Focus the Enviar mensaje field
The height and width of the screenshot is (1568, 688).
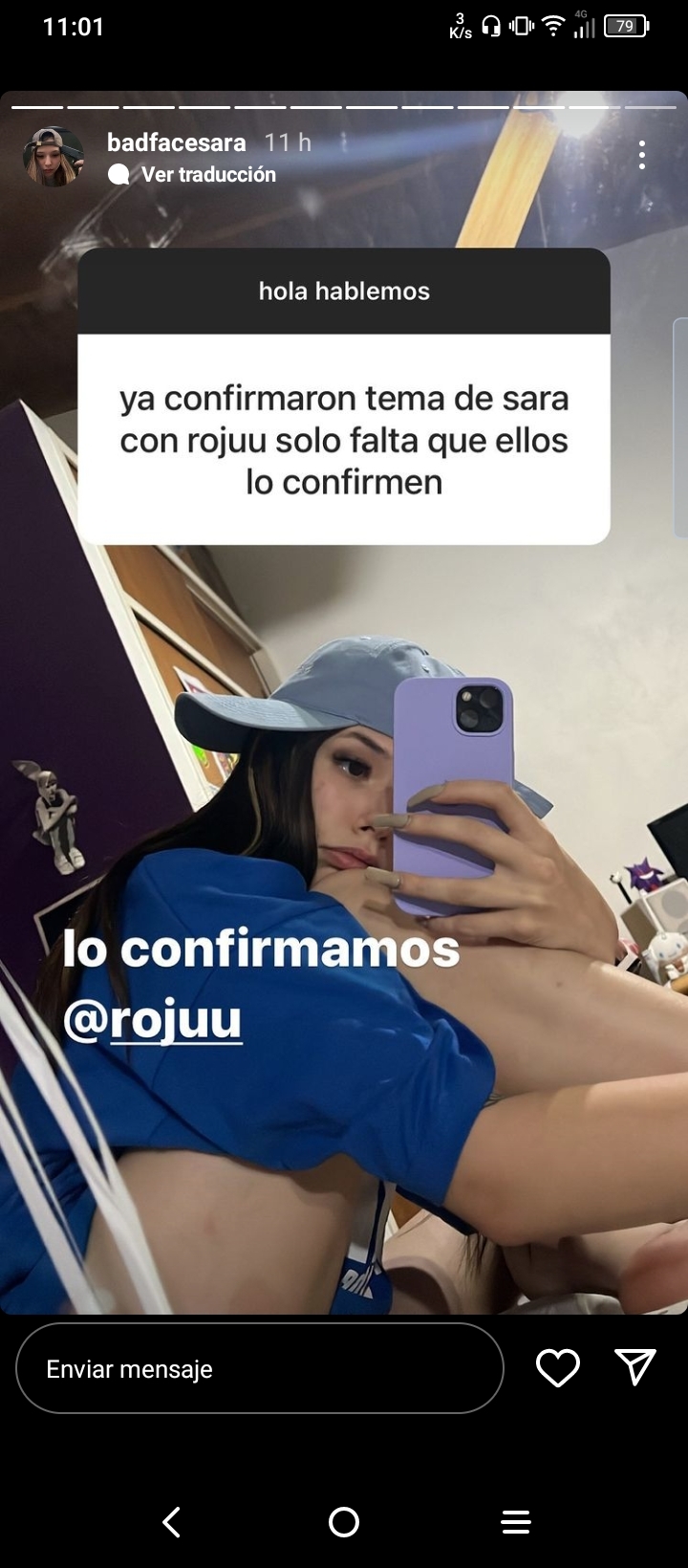tap(259, 1368)
